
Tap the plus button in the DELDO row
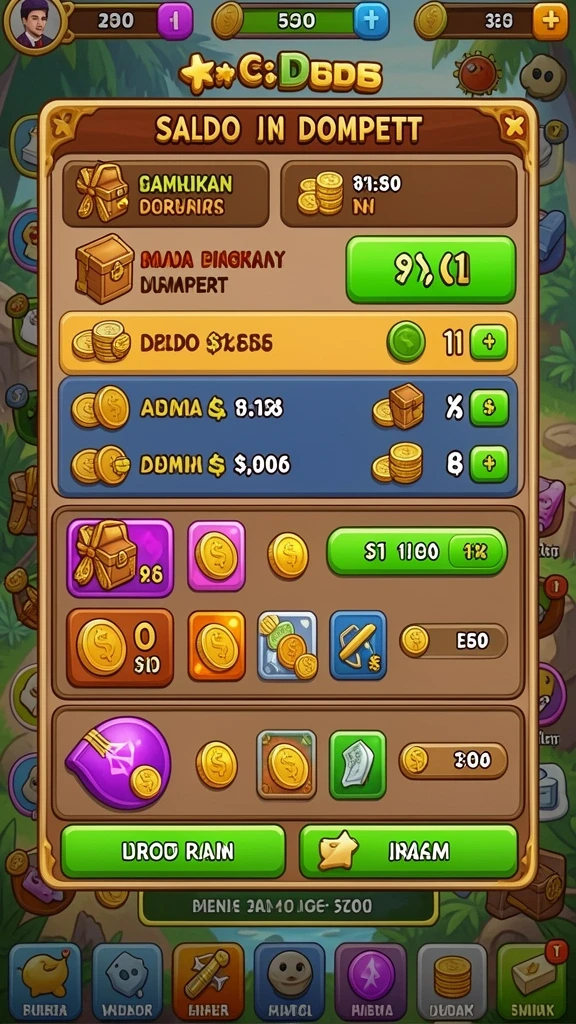pyautogui.click(x=488, y=342)
